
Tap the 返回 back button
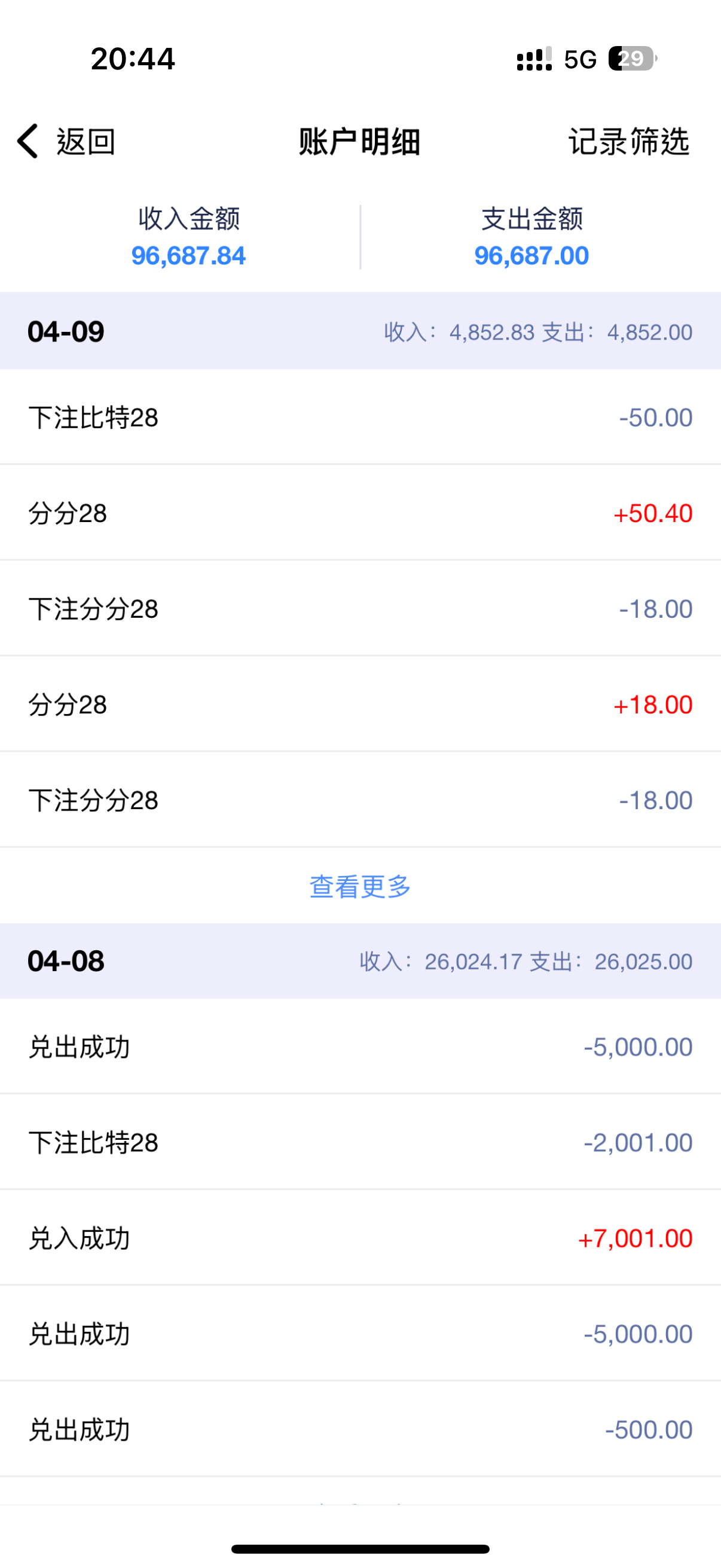pyautogui.click(x=66, y=142)
